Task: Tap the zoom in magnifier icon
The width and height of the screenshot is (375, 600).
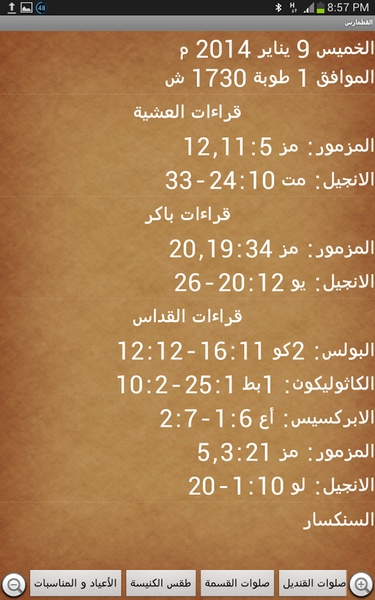Action: (x=360, y=584)
